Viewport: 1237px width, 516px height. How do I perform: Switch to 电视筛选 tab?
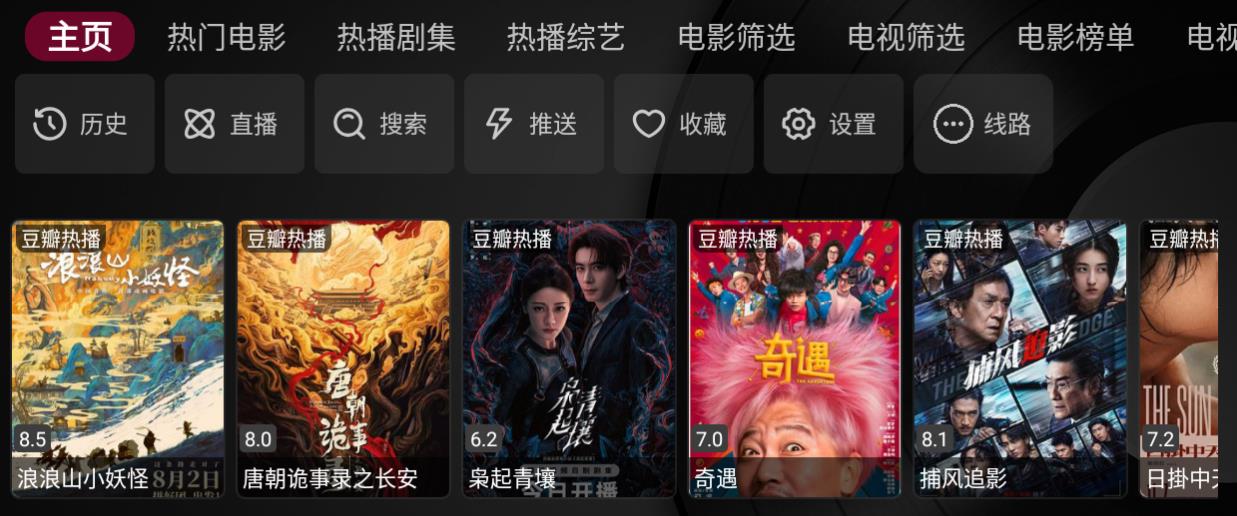click(906, 37)
